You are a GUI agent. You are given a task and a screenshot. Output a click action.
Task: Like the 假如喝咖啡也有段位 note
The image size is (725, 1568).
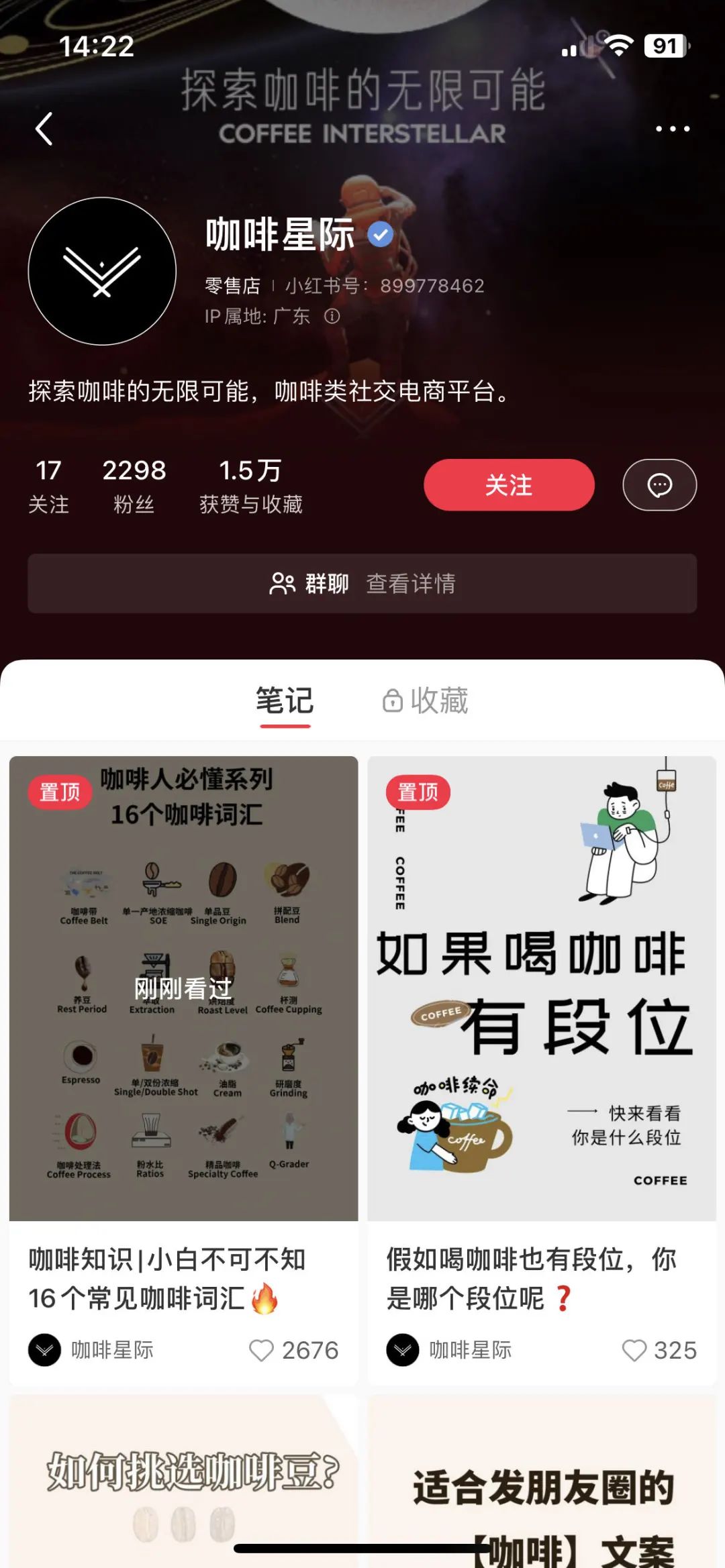[634, 1350]
